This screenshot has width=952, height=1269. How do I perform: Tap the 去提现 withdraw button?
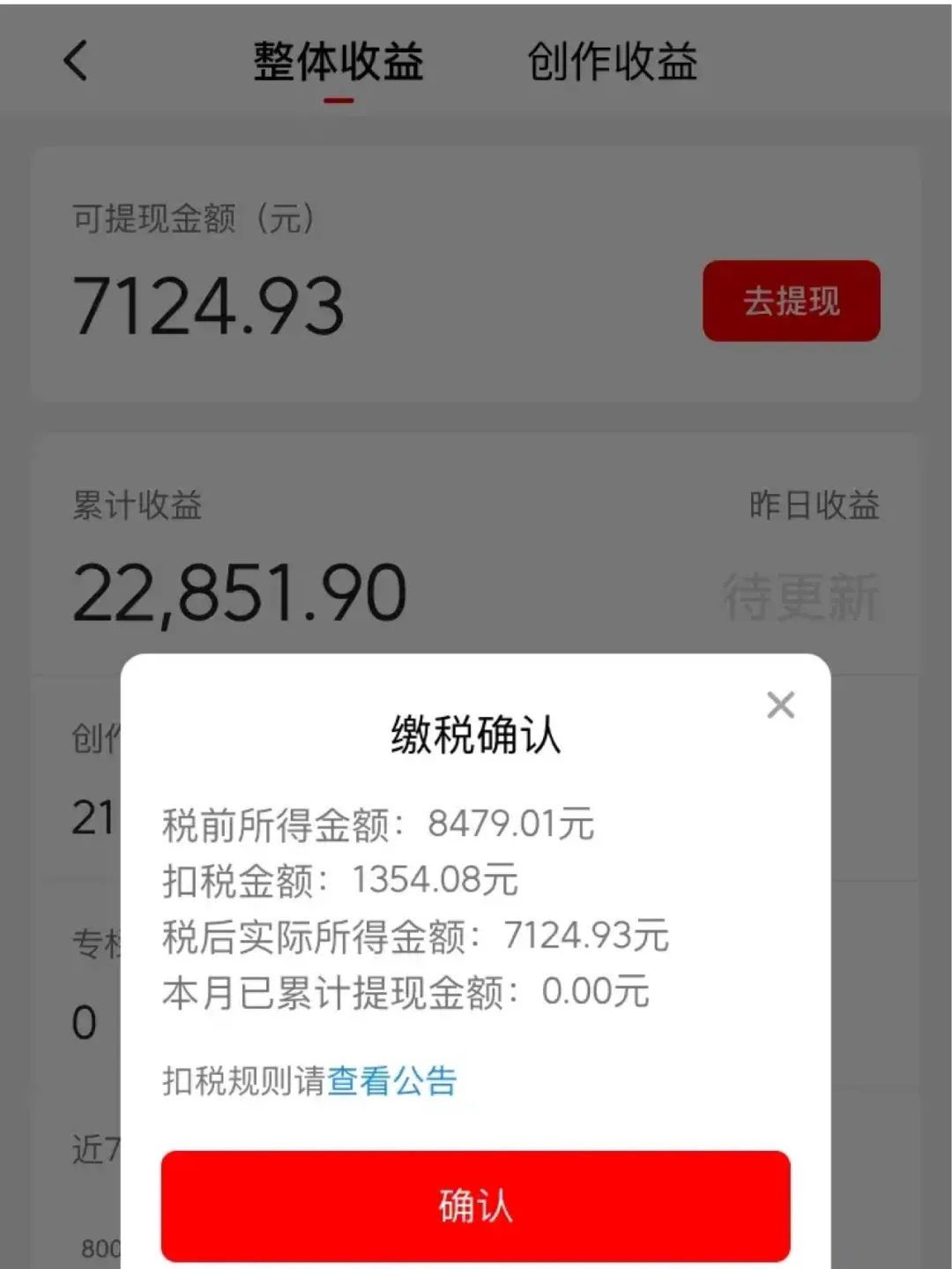[791, 300]
